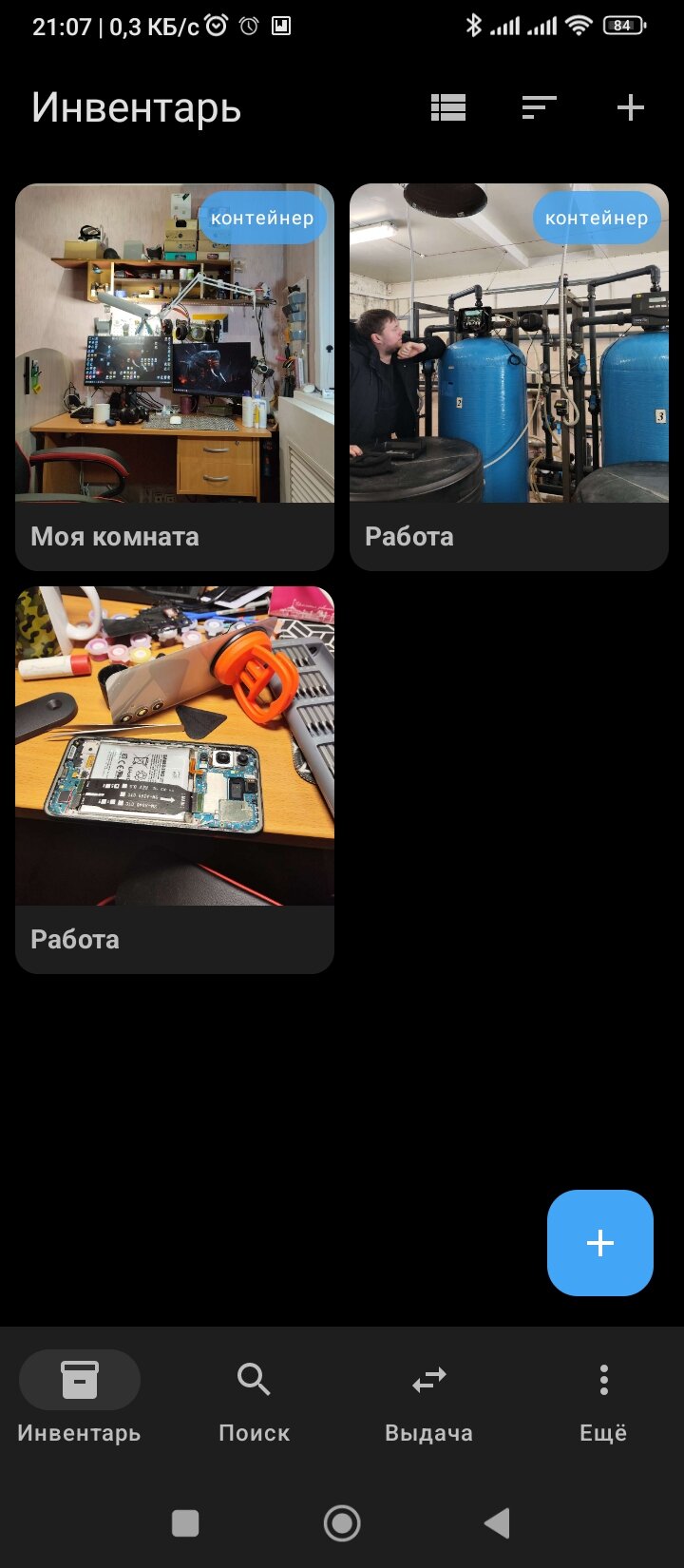Go back using the system back button
Viewport: 684px width, 1568px height.
(x=497, y=1523)
